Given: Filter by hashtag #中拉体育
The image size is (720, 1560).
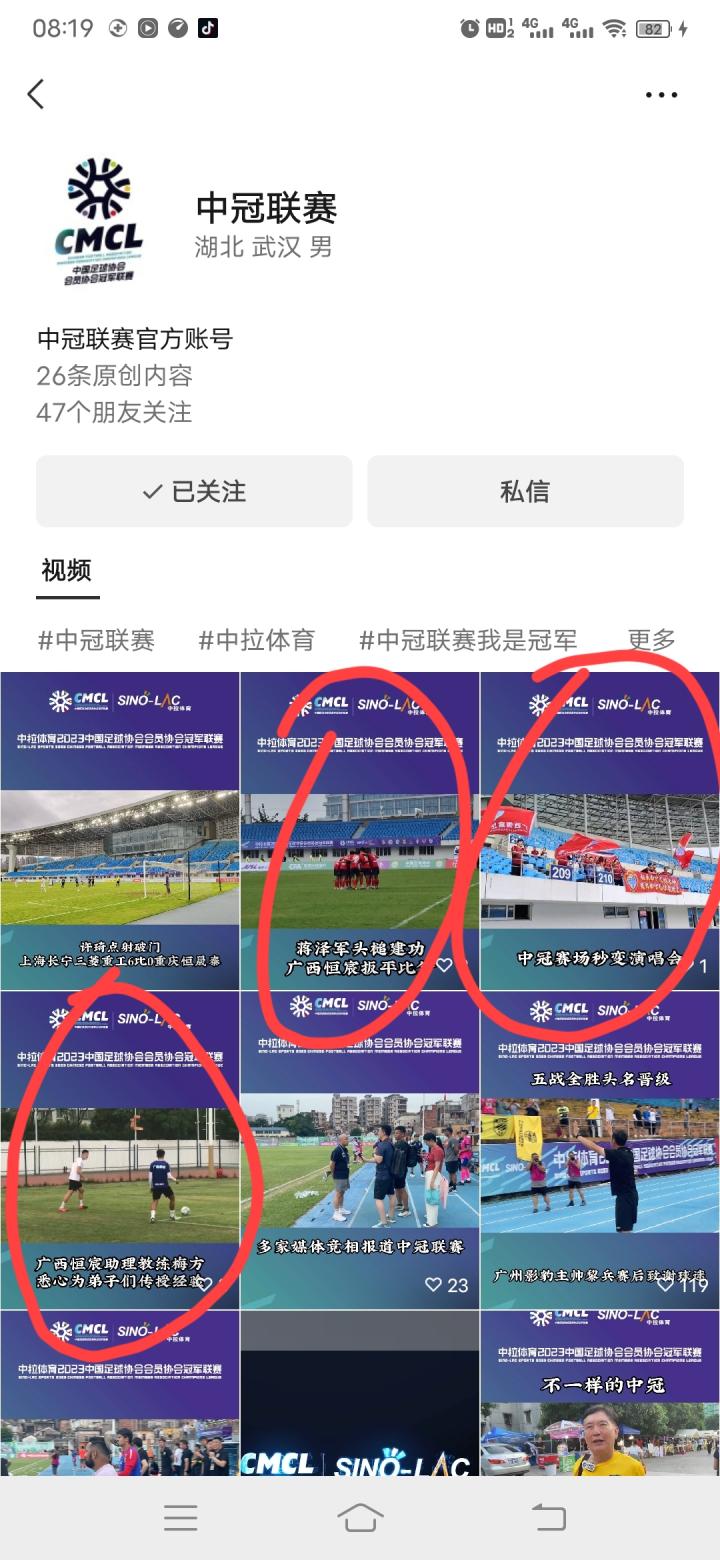Looking at the screenshot, I should point(257,640).
